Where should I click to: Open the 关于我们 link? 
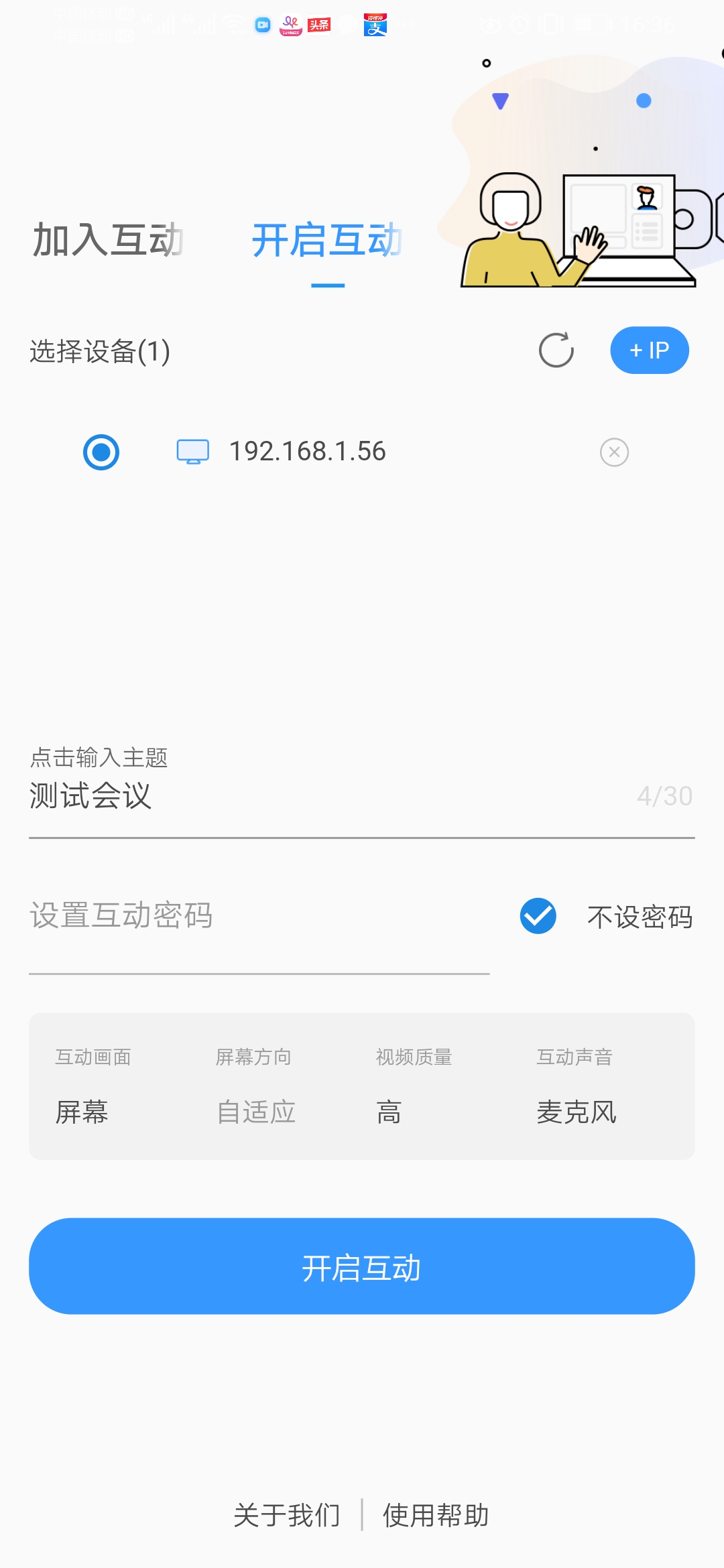[x=287, y=1515]
